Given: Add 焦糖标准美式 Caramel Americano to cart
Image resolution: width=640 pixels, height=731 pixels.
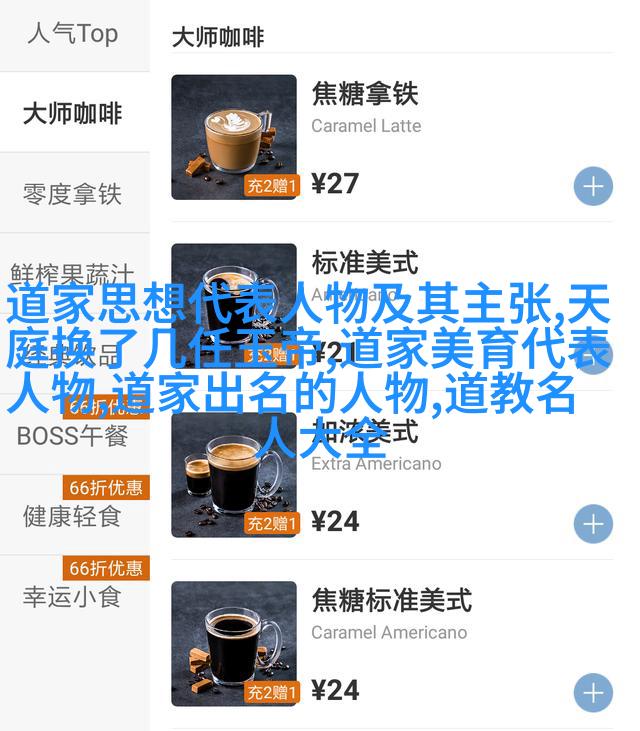Looking at the screenshot, I should (592, 693).
